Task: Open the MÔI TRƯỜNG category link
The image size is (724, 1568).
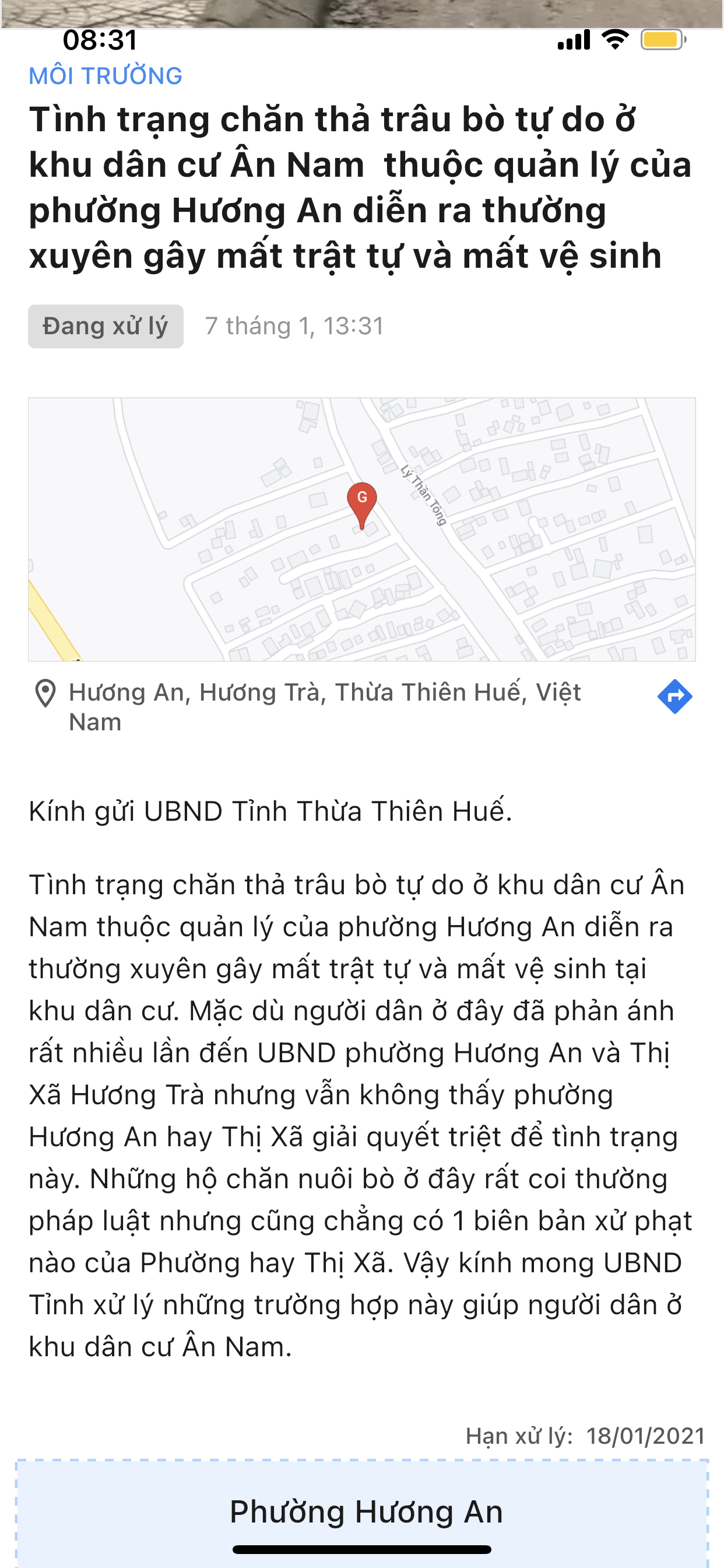Action: (x=106, y=76)
